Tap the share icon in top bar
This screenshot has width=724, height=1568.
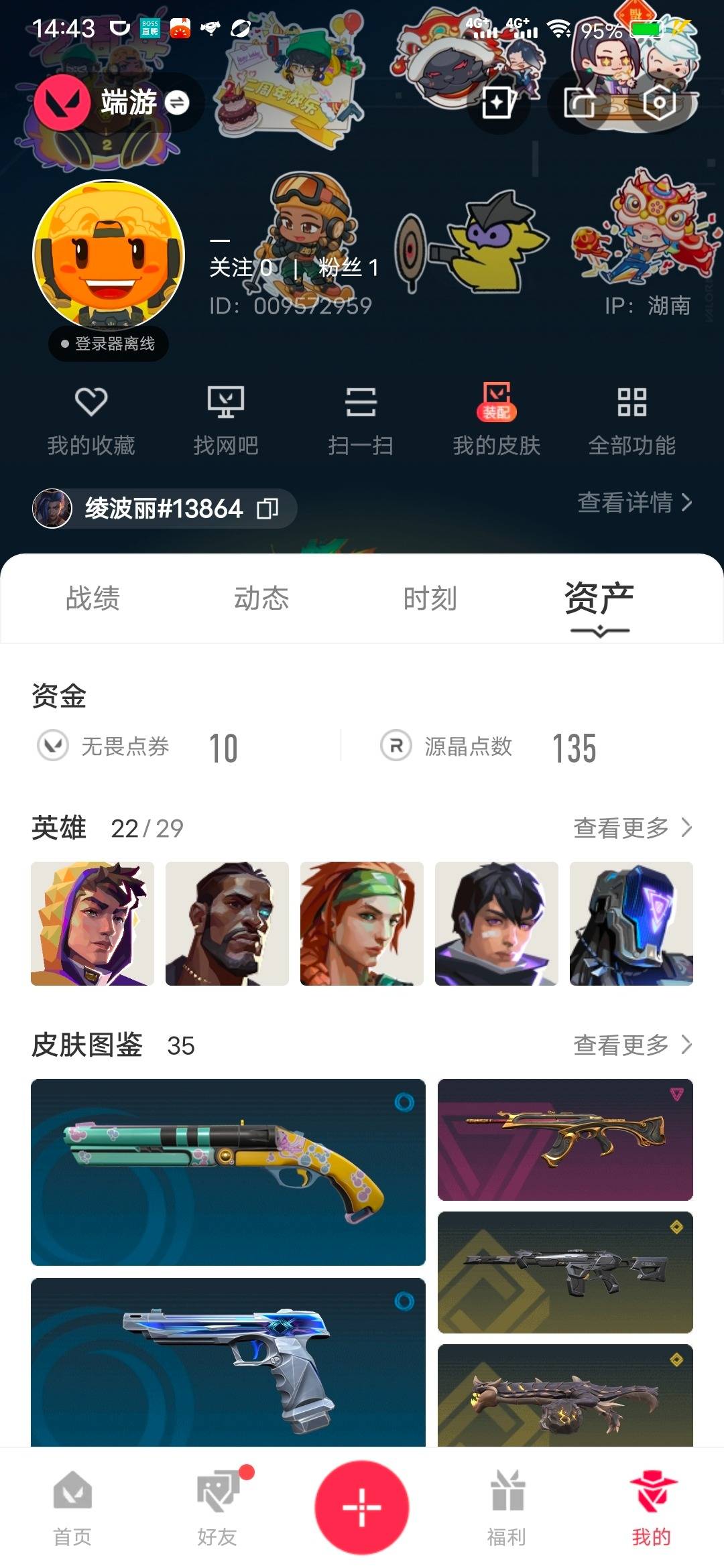coord(580,102)
